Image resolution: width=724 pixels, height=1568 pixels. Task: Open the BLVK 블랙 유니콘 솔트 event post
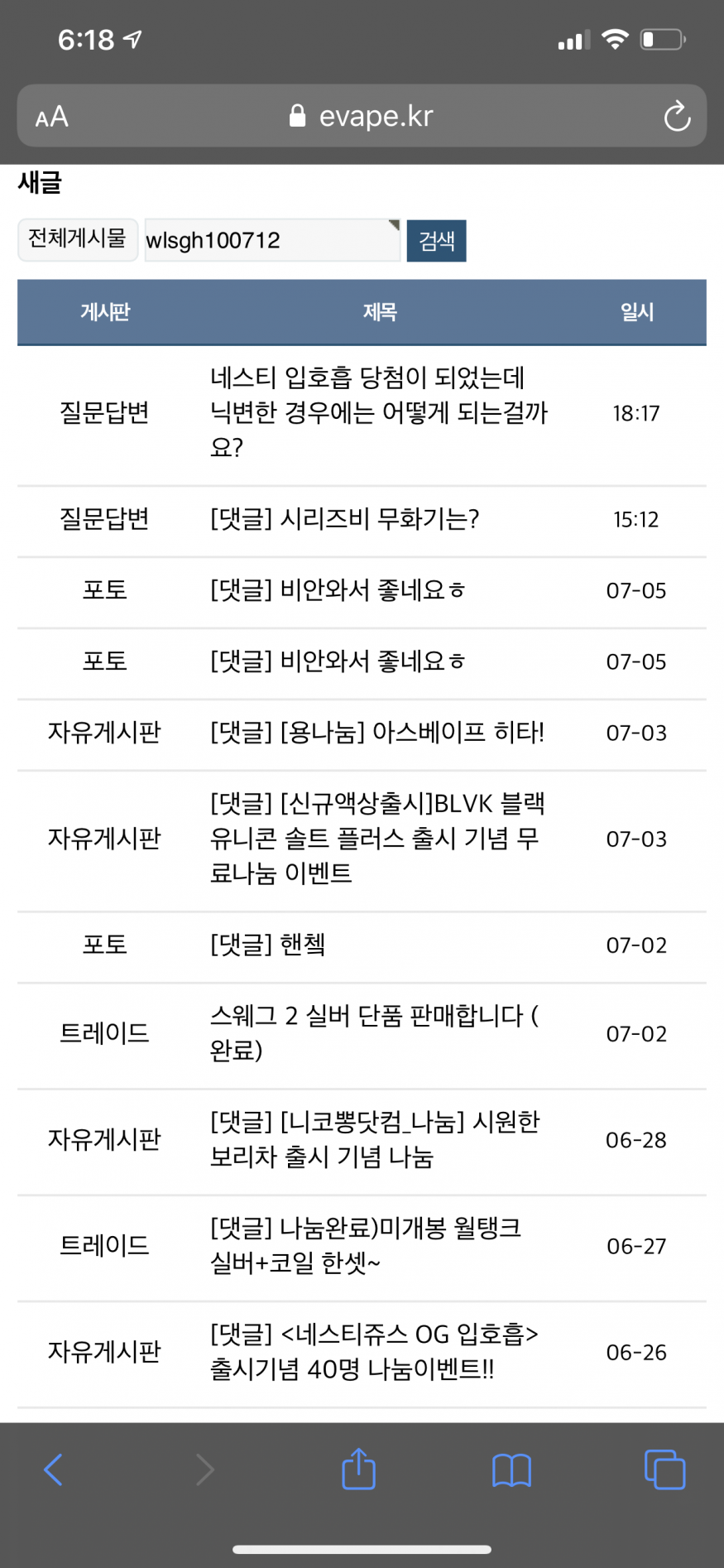tap(376, 839)
